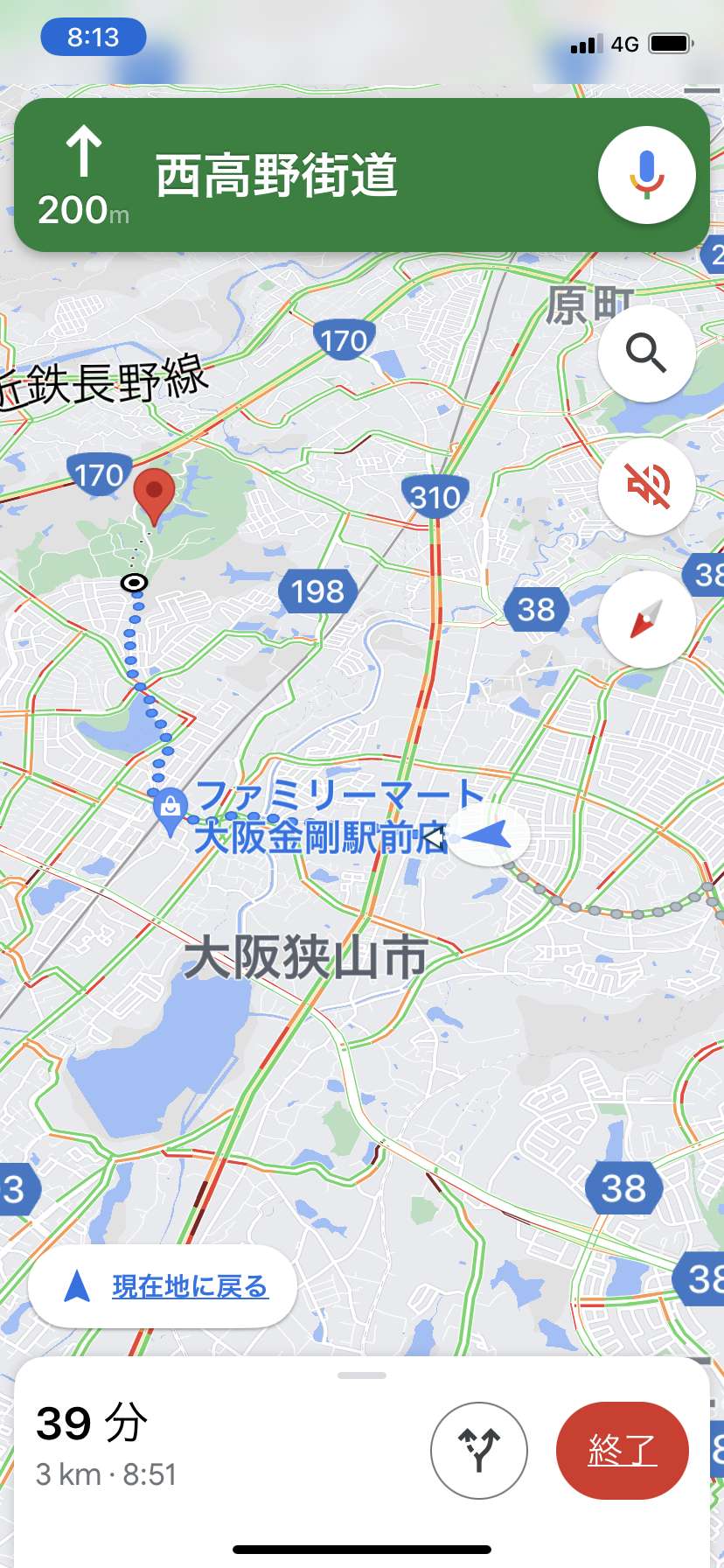
Task: Open the 西高野街道 direction banner
Action: (361, 175)
